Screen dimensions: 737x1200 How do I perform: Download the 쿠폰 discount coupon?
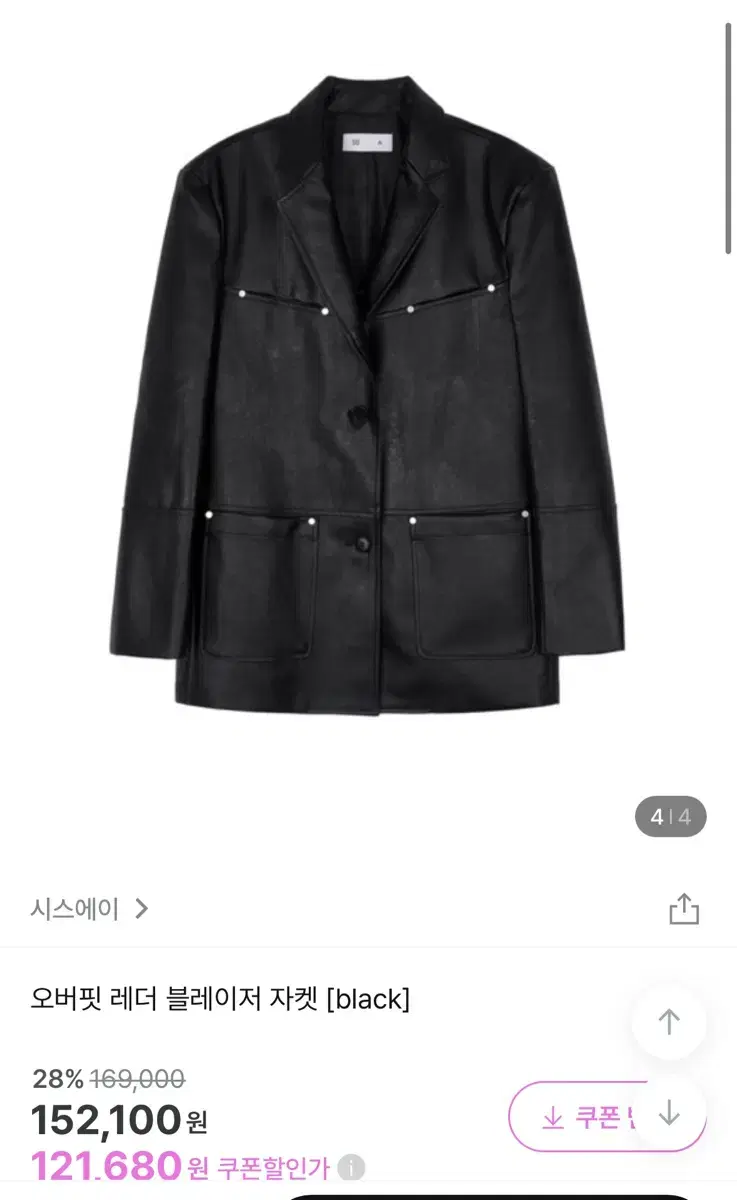[x=584, y=1117]
